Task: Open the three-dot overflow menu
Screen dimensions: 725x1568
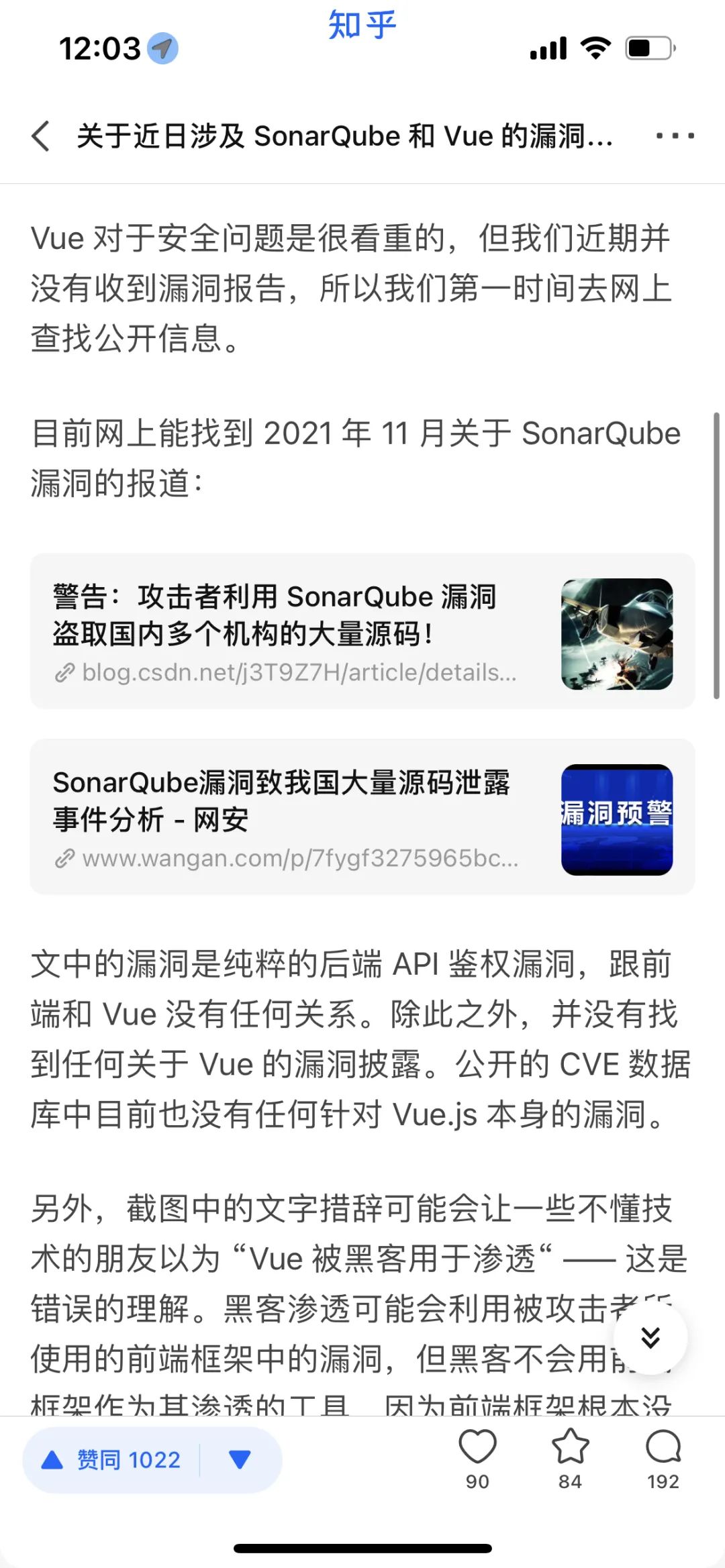Action: (675, 136)
